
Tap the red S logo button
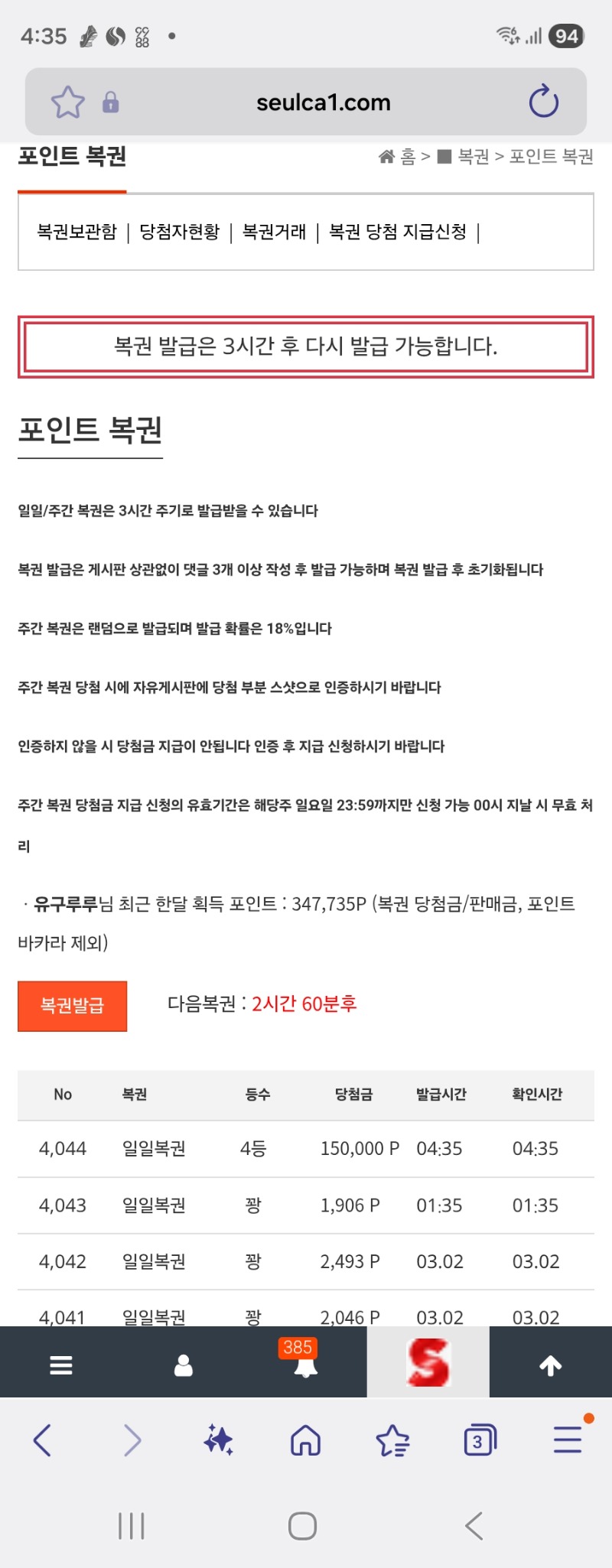[x=428, y=1363]
